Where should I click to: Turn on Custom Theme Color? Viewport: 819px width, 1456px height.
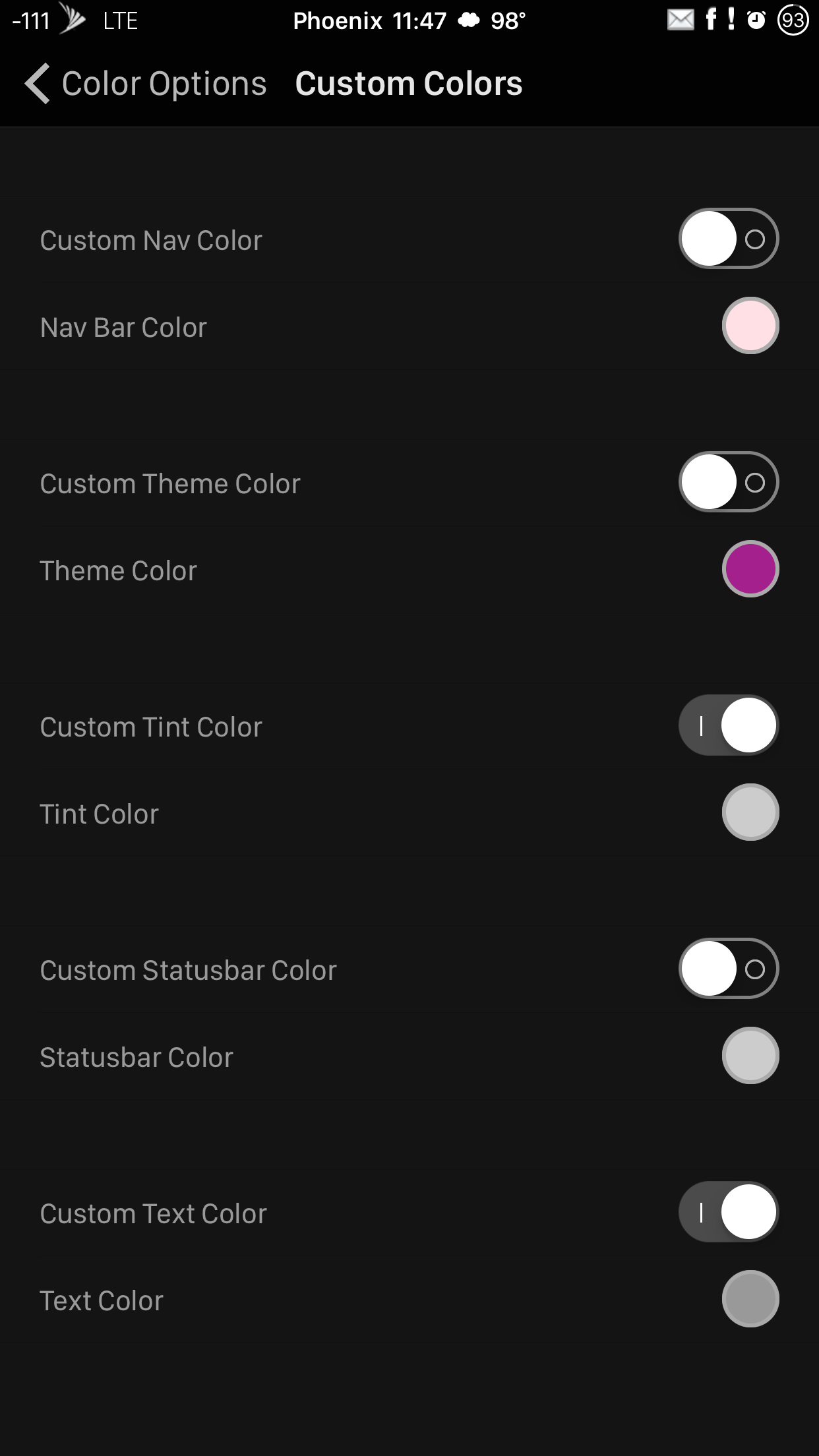[729, 482]
